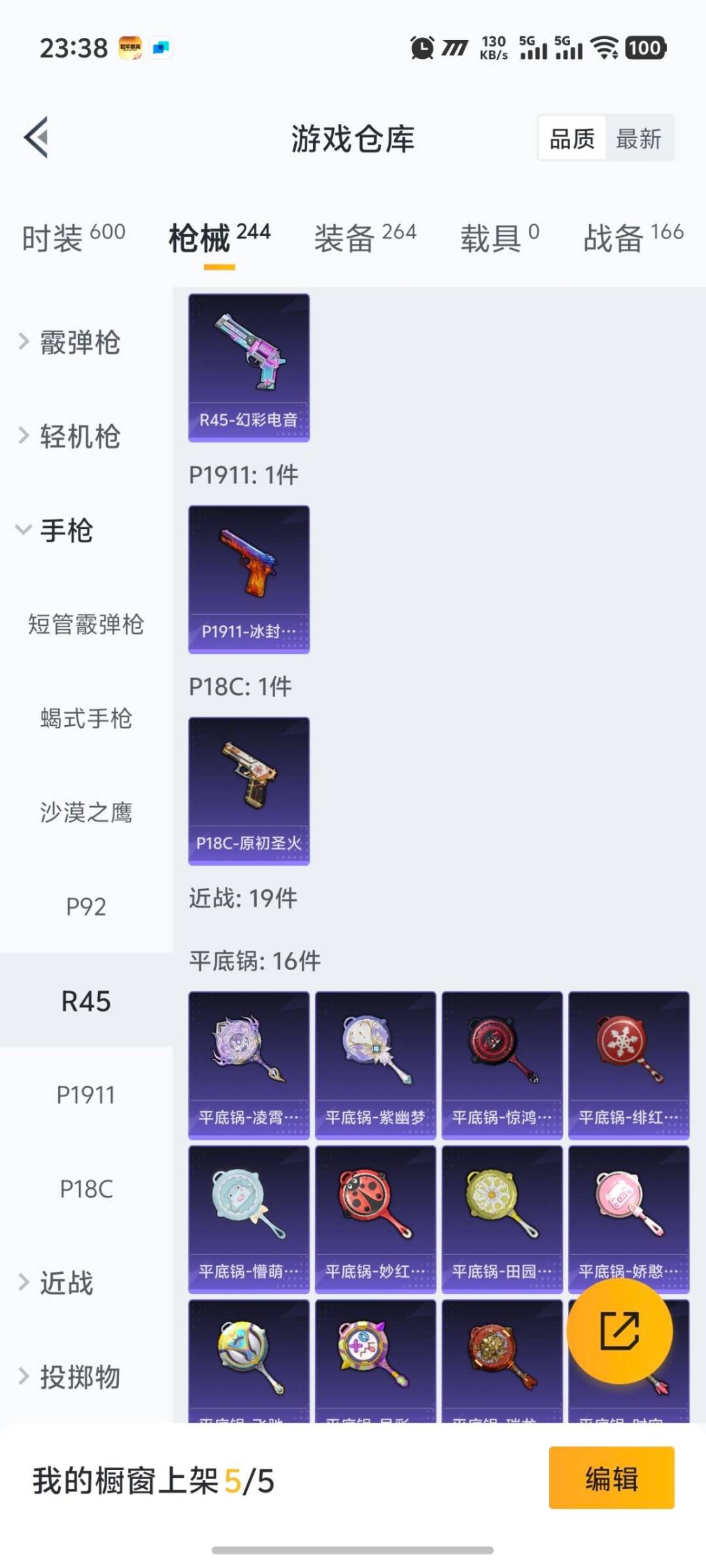Select the 平底锅-田园 daisy pan skin
The image size is (706, 1568).
[502, 1215]
